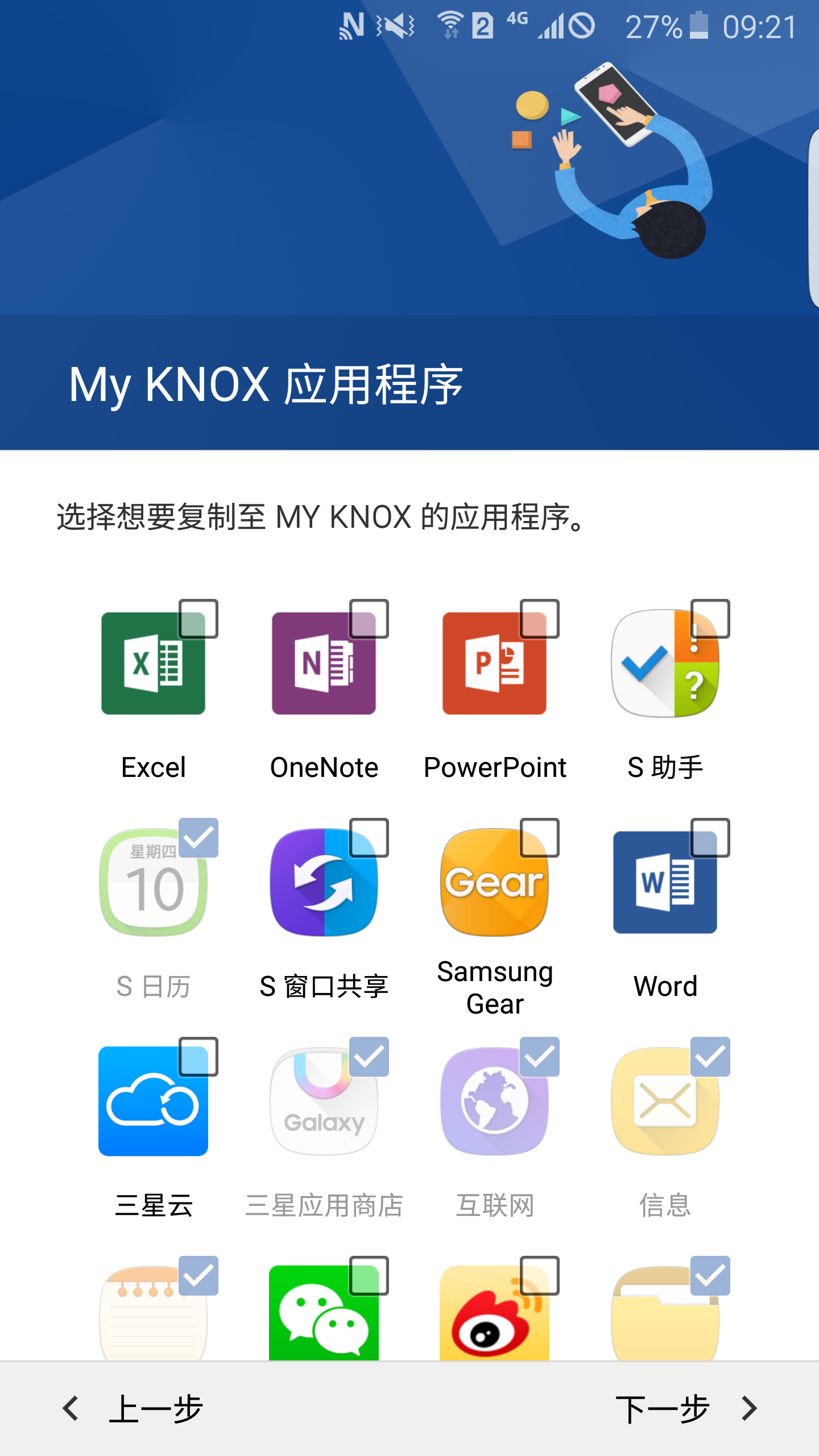Screen dimensions: 819x1456
Task: Continue with 下一步
Action: click(685, 1409)
